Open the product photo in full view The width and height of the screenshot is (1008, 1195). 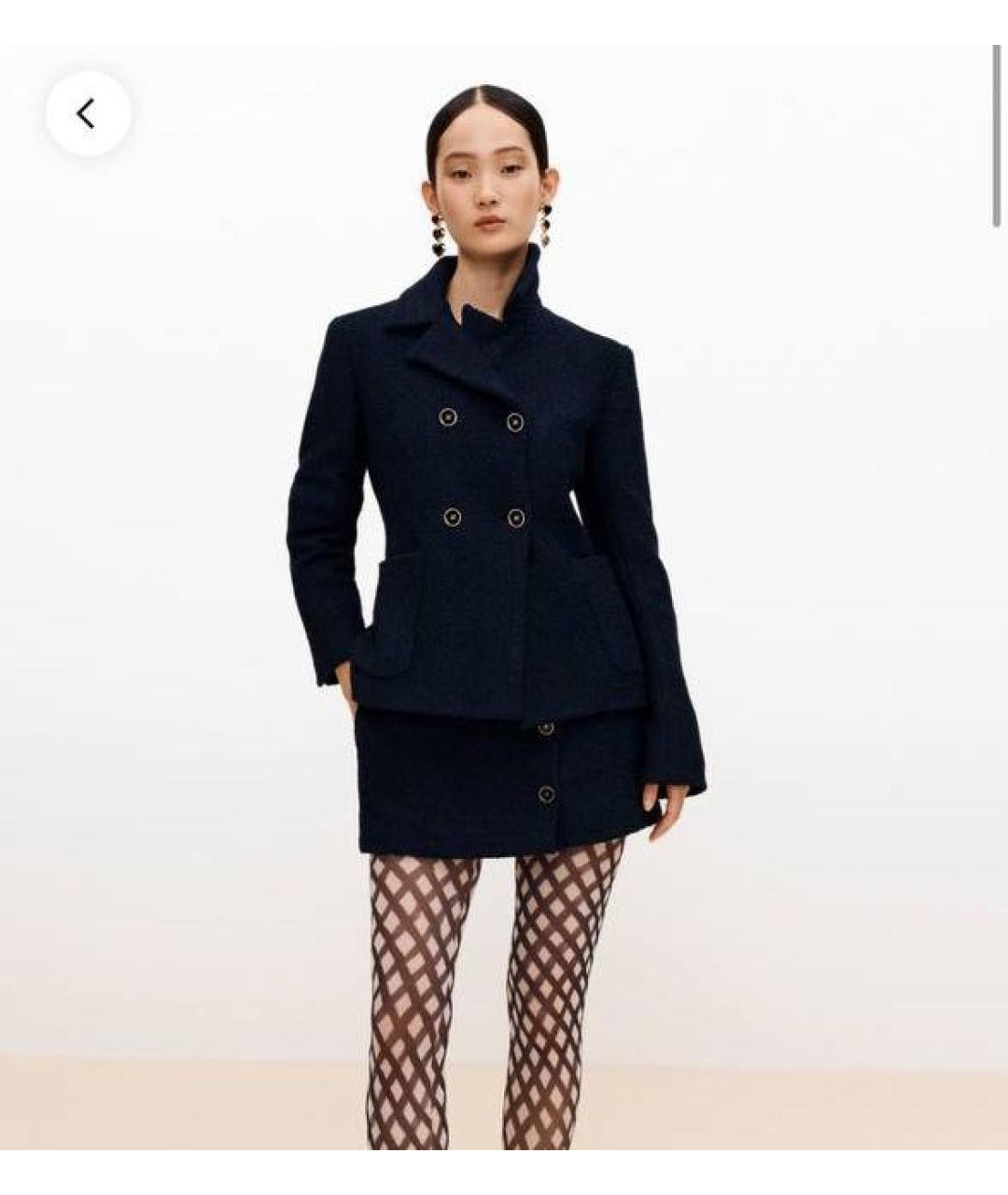(504, 597)
